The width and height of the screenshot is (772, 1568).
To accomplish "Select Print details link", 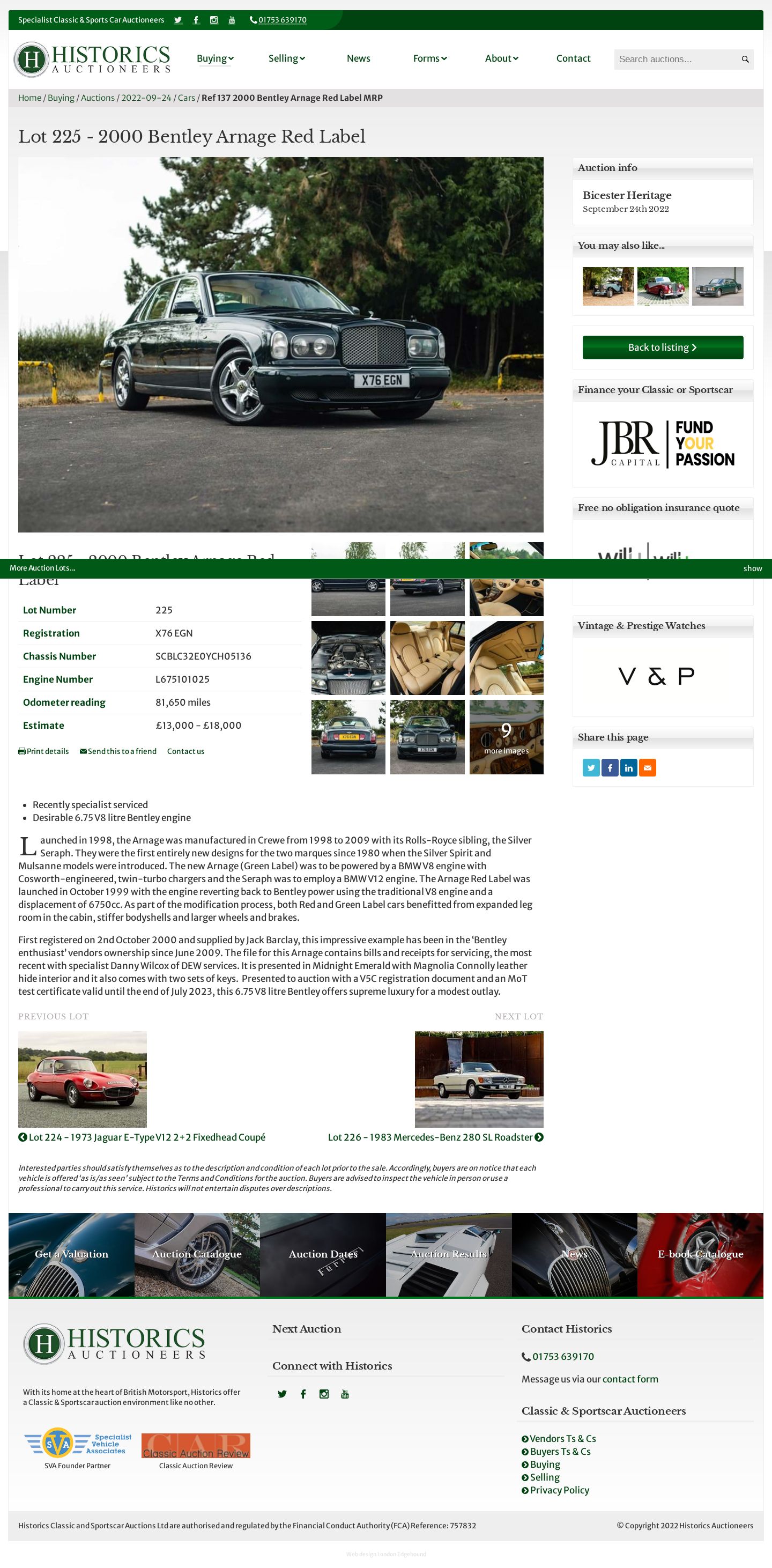I will pos(44,751).
